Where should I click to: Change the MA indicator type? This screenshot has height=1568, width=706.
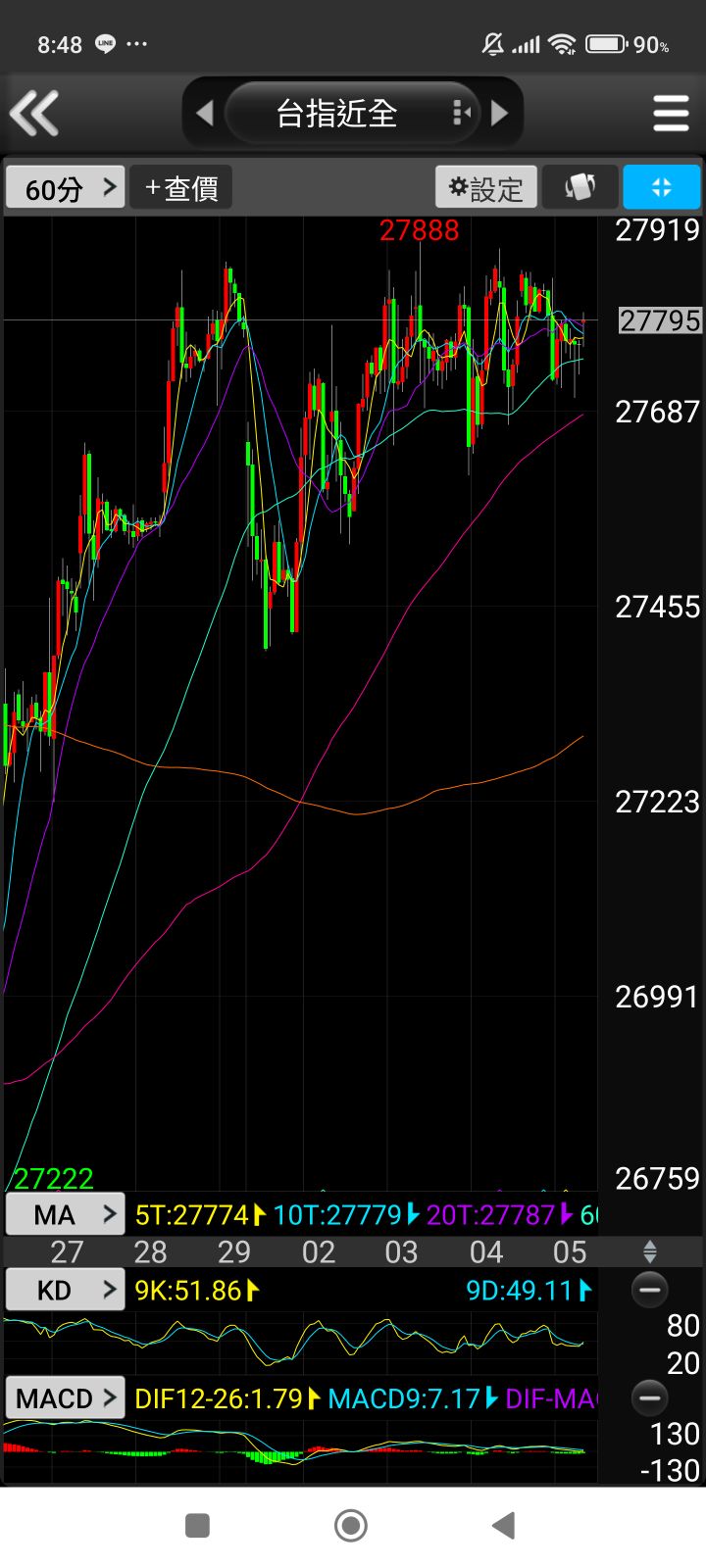pos(66,1214)
